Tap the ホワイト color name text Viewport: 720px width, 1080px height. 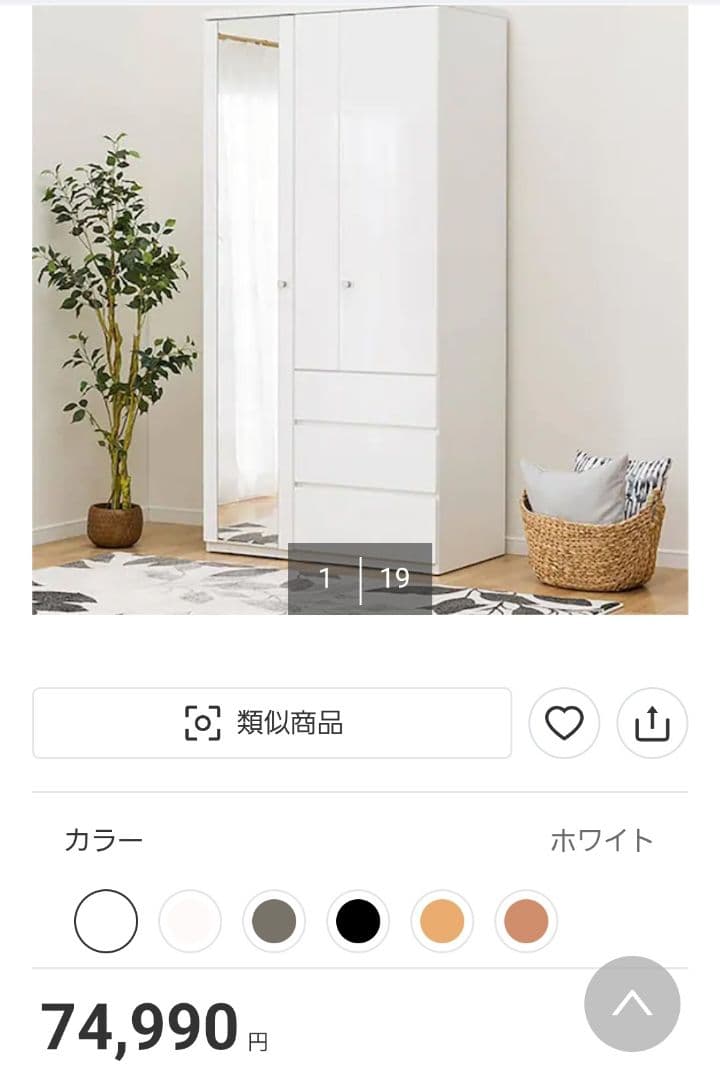tap(601, 840)
